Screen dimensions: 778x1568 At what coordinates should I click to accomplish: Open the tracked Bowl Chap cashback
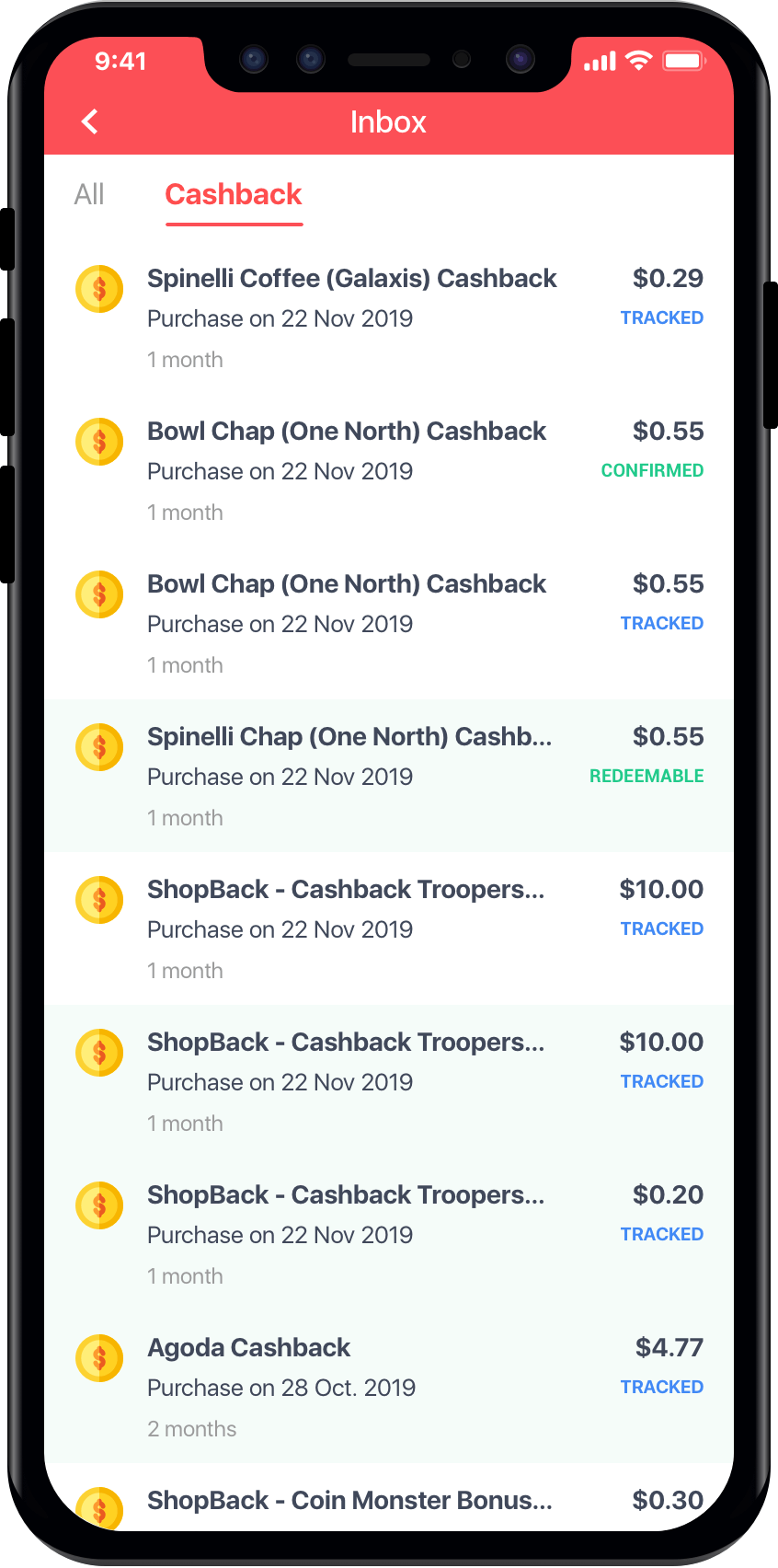point(347,584)
